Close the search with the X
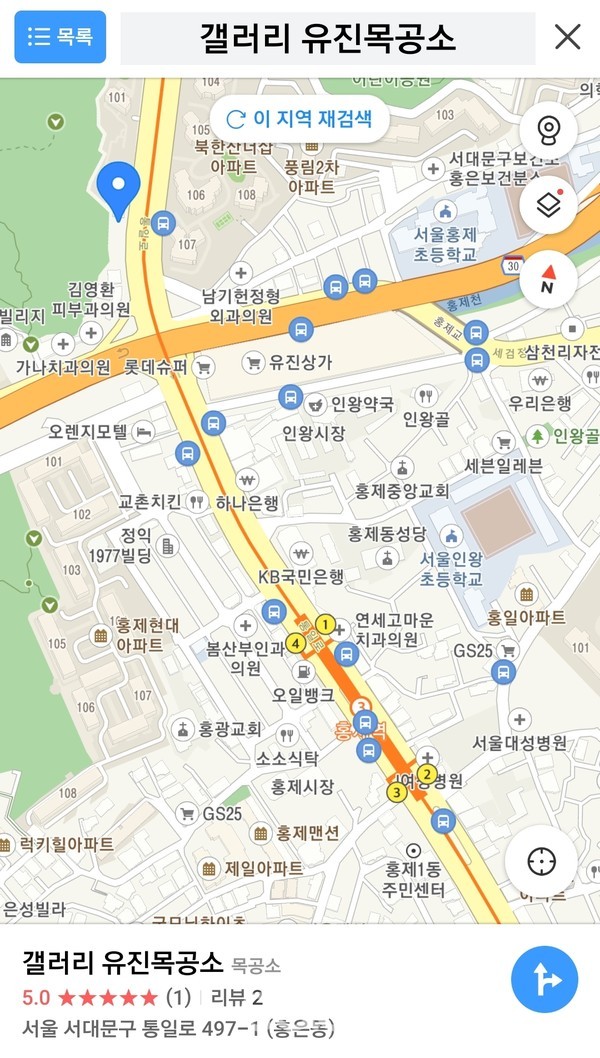Viewport: 600px width, 1058px height. [x=567, y=38]
